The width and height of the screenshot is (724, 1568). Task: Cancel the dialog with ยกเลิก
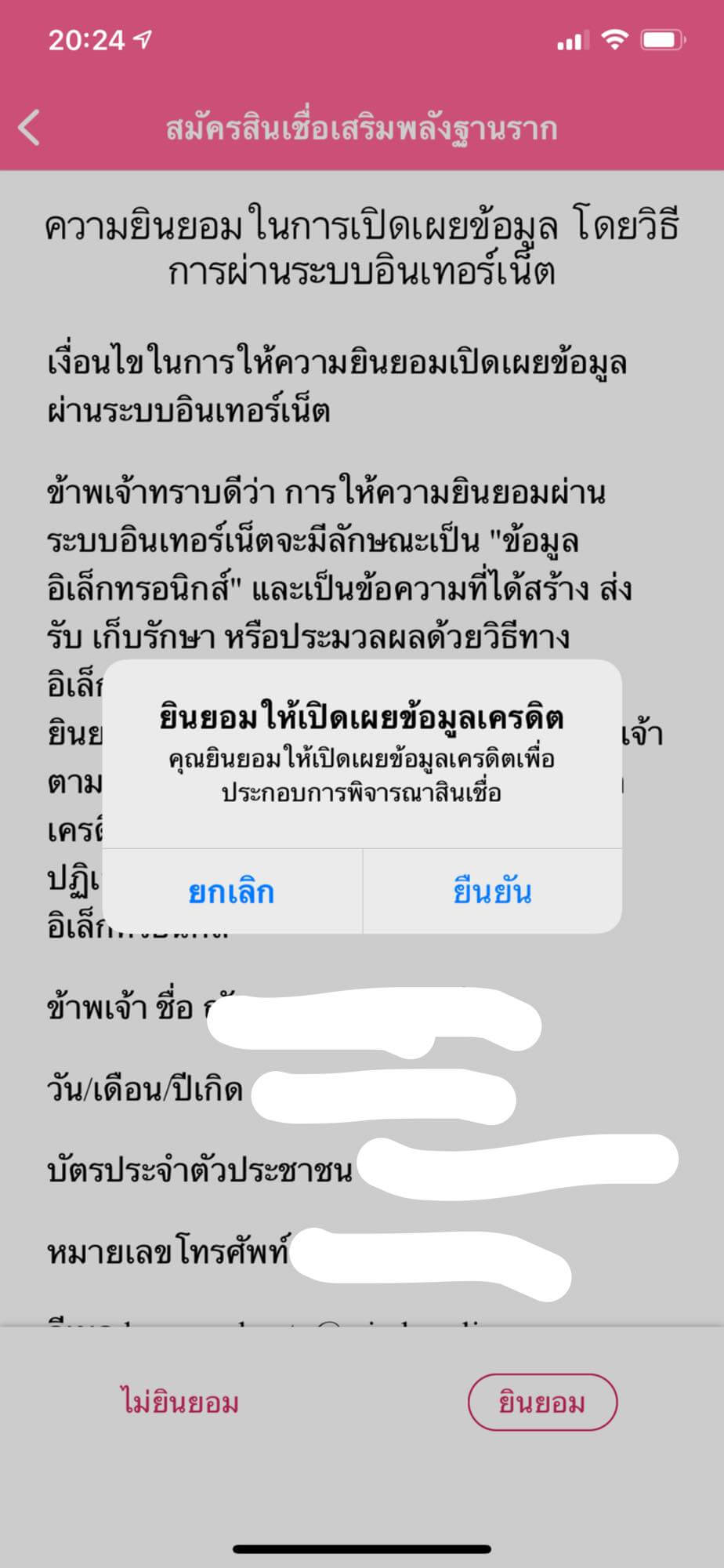232,892
